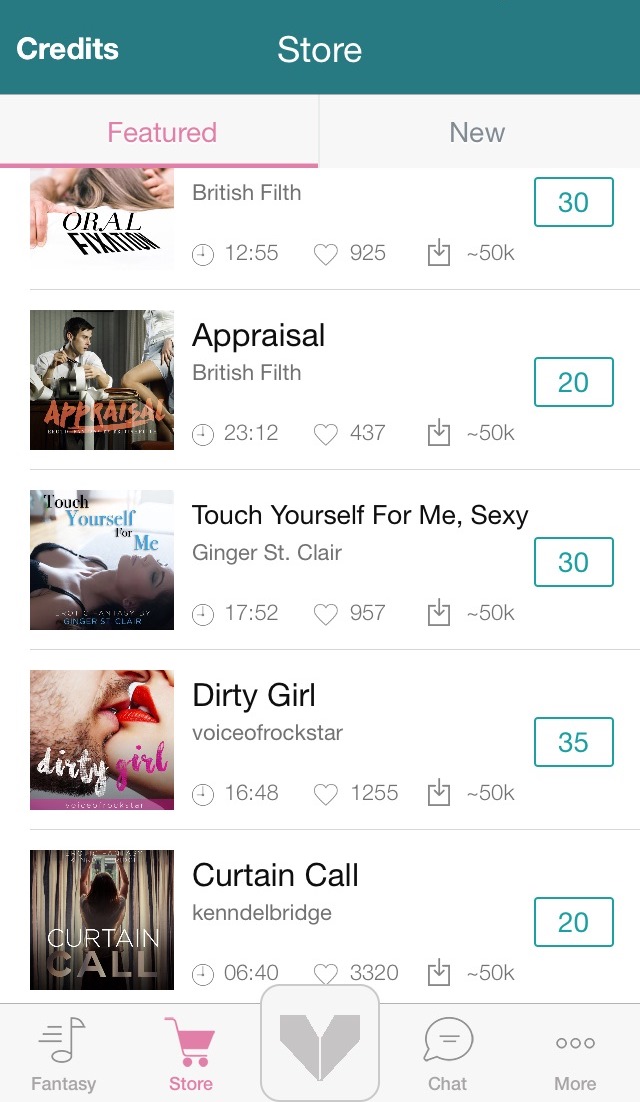The width and height of the screenshot is (640, 1102).
Task: Open Touch Yourself For Me cover art
Action: click(x=102, y=560)
